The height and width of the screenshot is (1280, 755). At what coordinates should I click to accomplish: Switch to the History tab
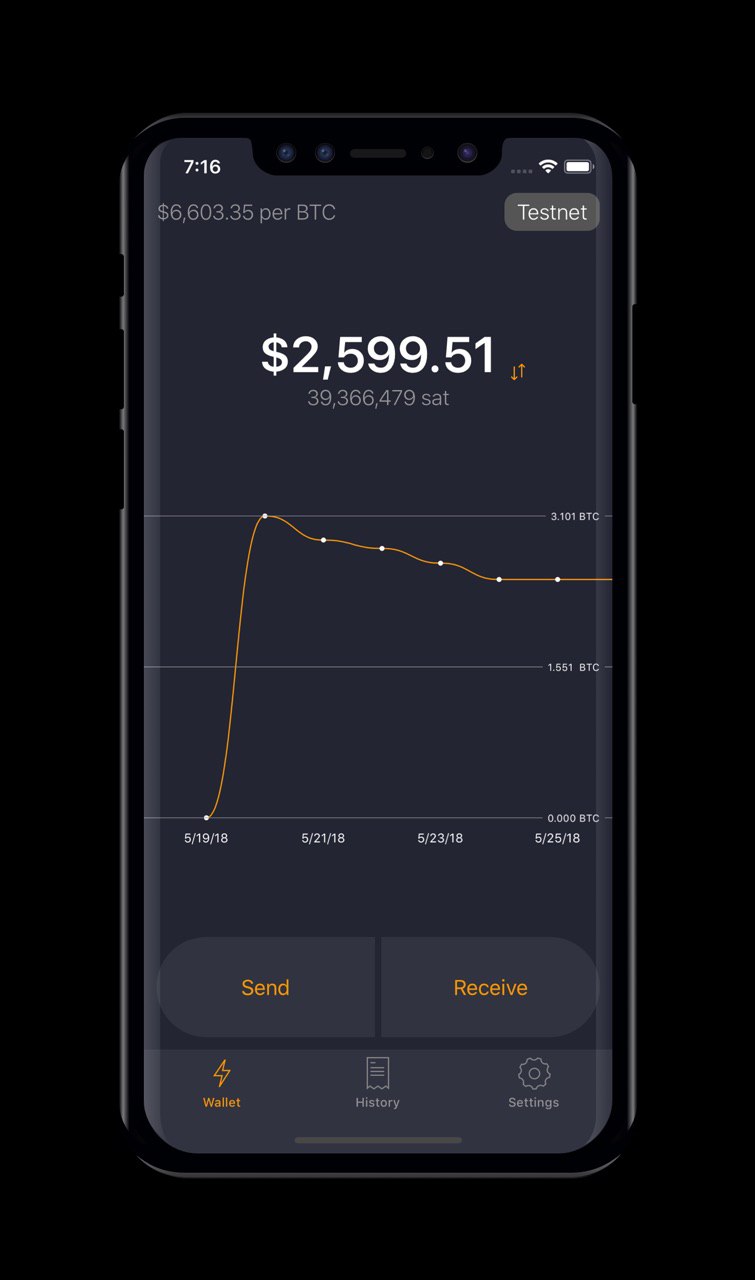point(377,1084)
